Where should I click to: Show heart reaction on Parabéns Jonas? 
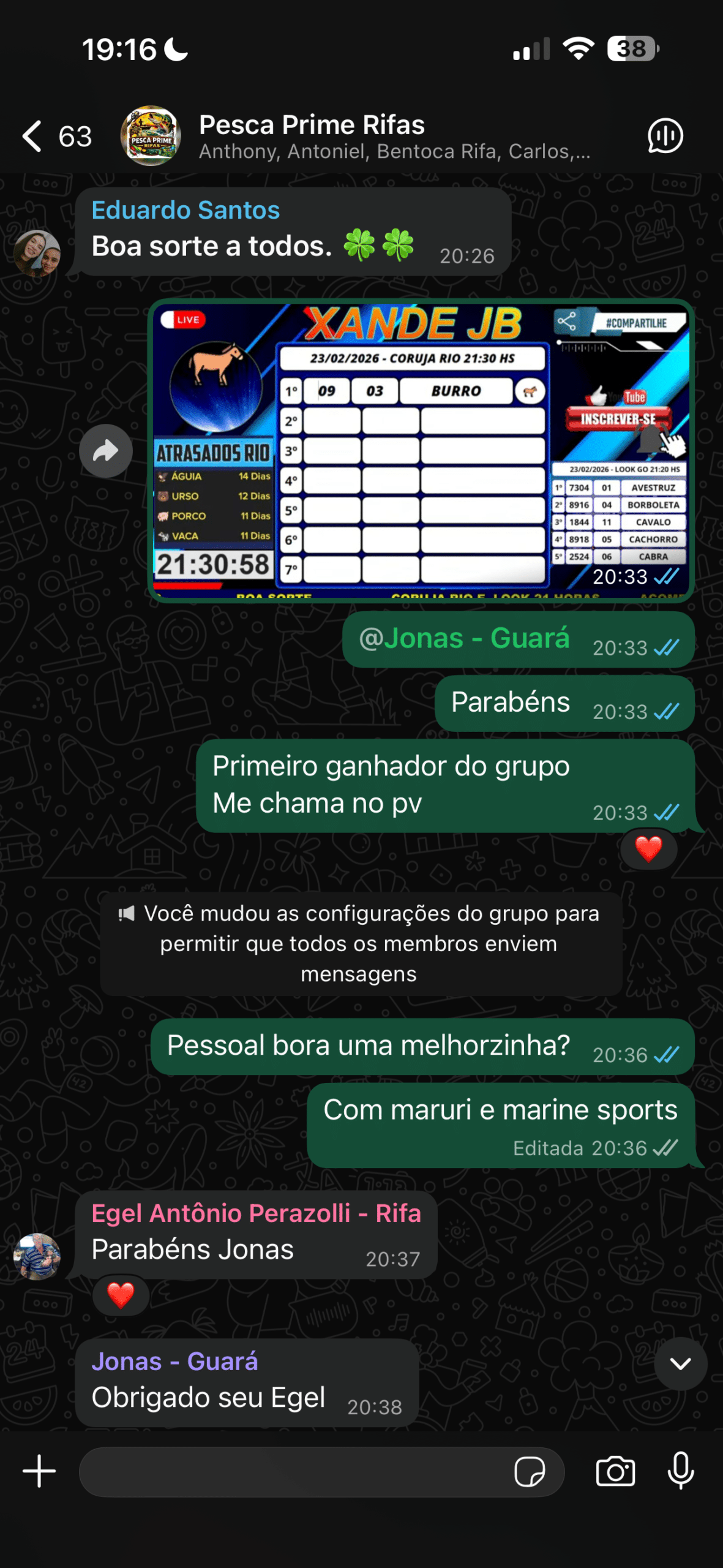pos(121,1295)
